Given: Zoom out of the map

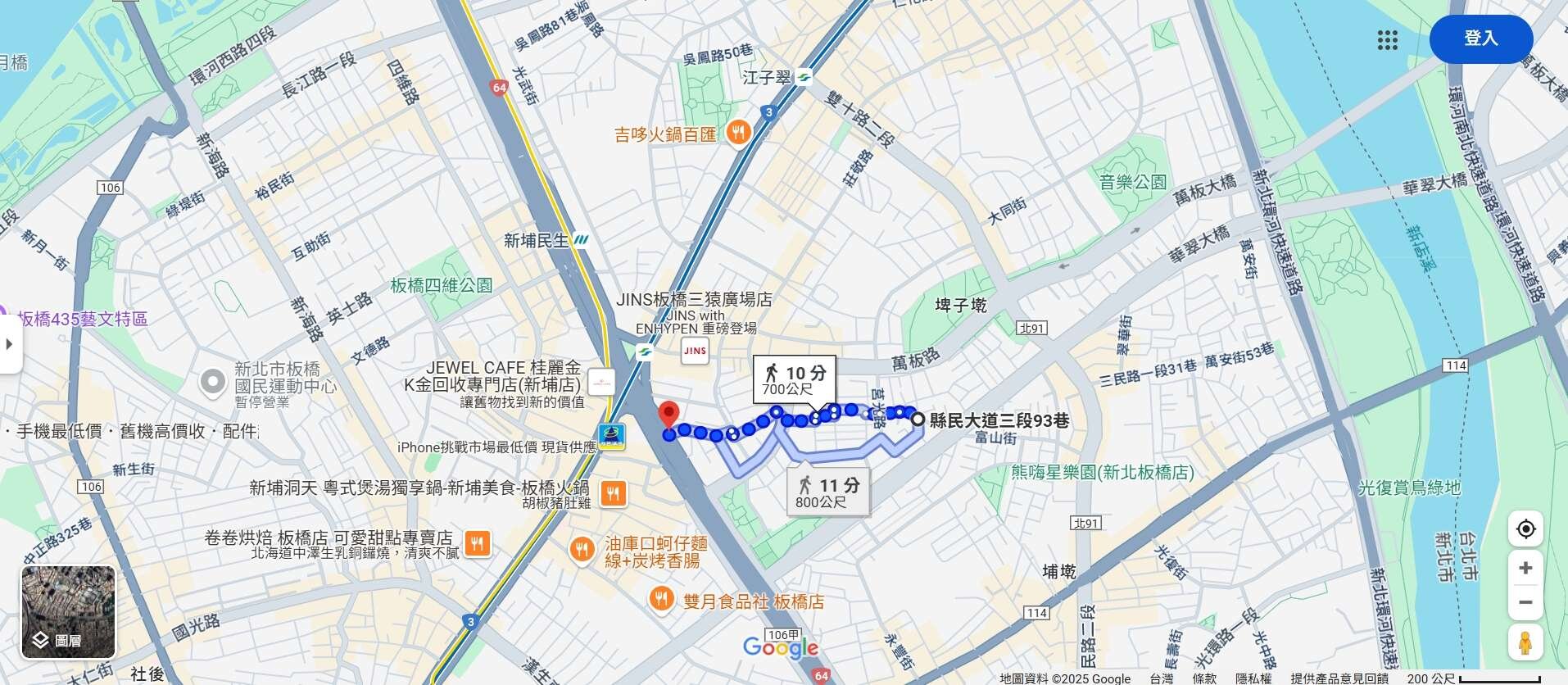Looking at the screenshot, I should pyautogui.click(x=1525, y=603).
